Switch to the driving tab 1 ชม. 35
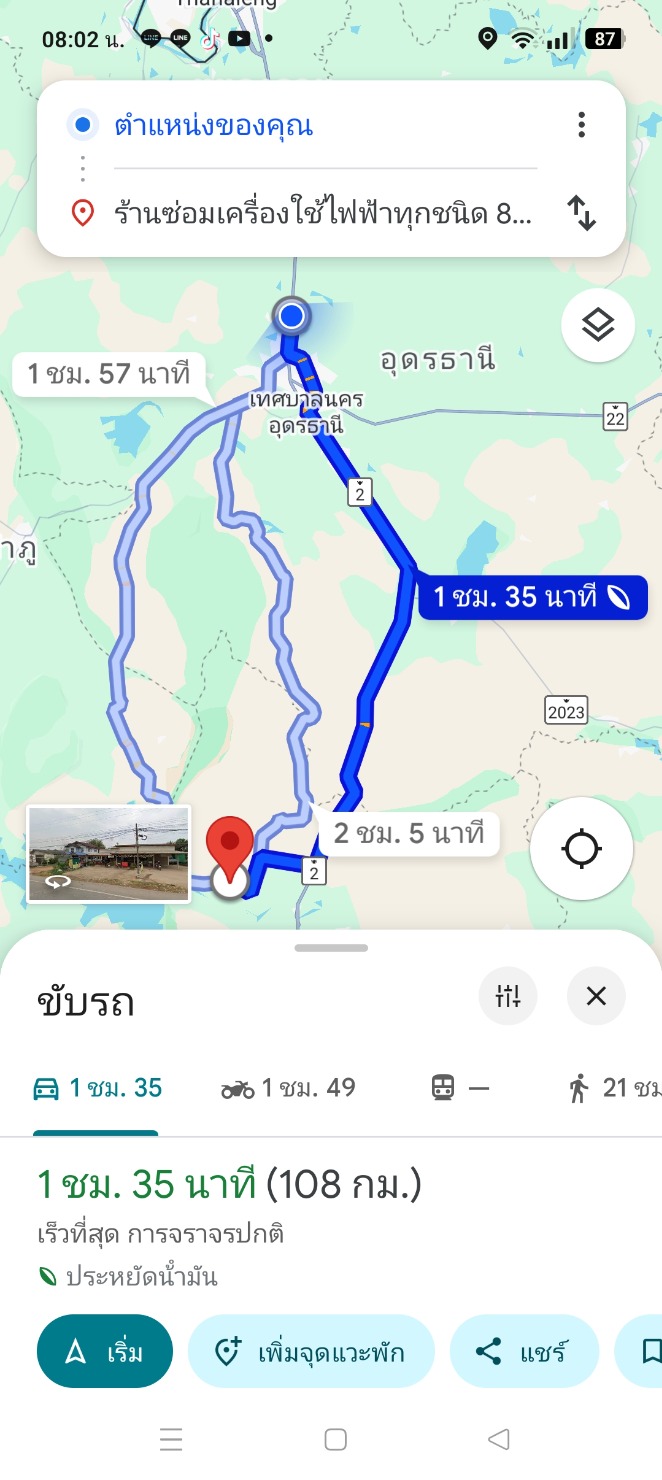Viewport: 662px width, 1480px height. (x=97, y=1088)
